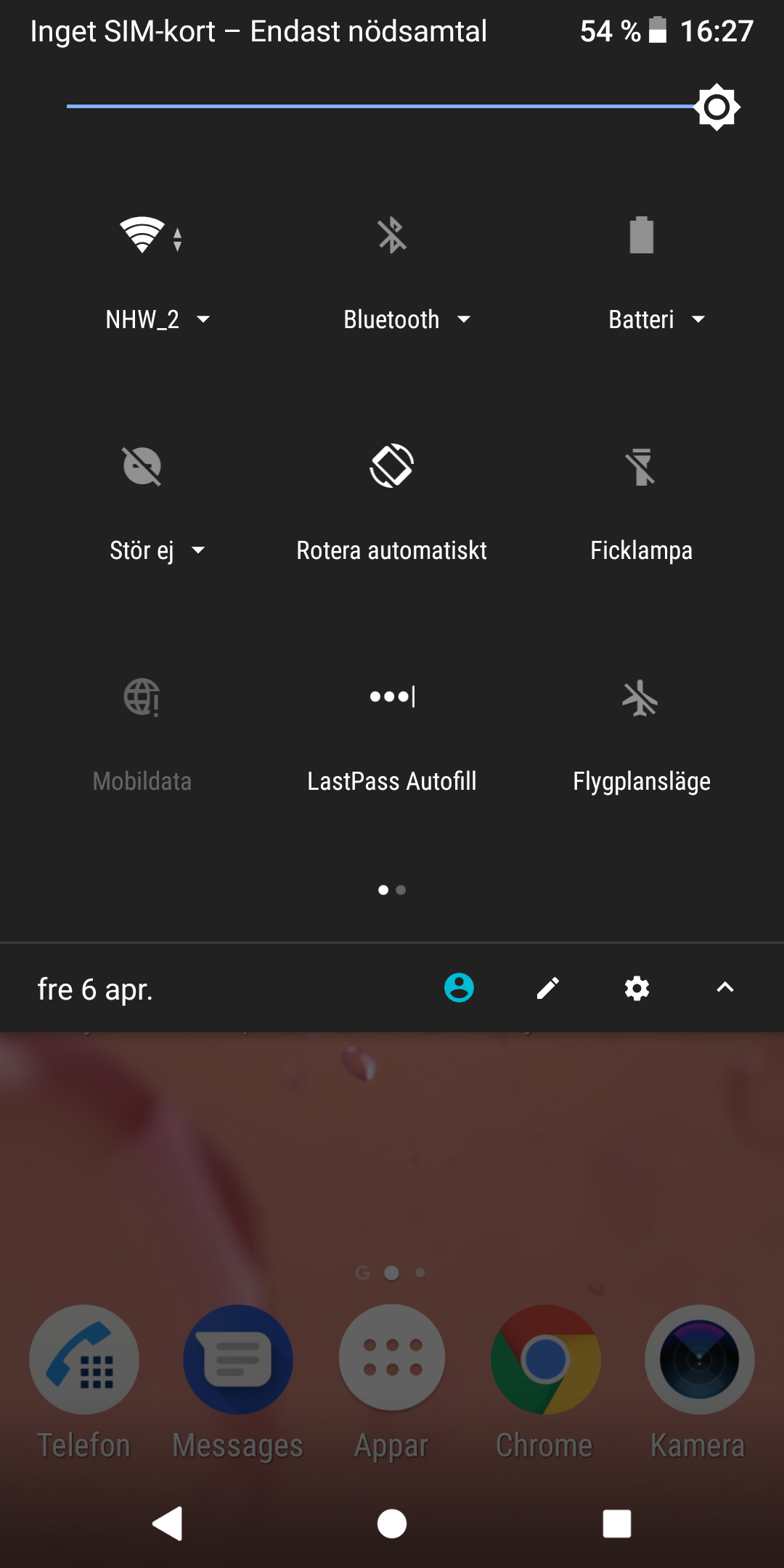The width and height of the screenshot is (784, 1568).
Task: Turn on Bluetooth
Action: [392, 235]
